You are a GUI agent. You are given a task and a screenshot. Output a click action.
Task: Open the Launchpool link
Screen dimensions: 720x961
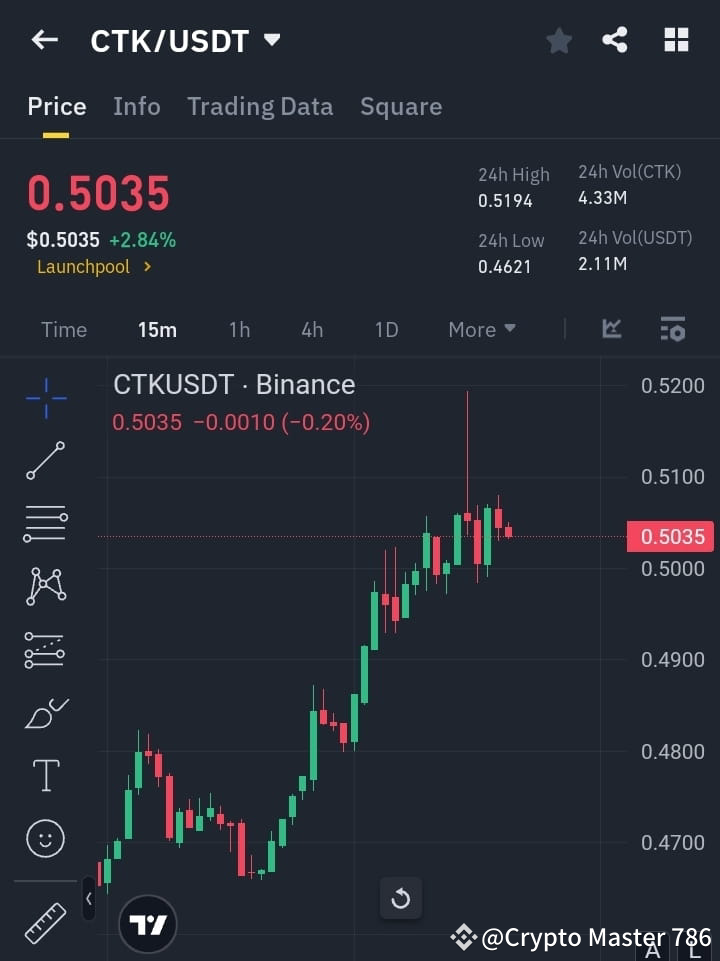tap(88, 266)
